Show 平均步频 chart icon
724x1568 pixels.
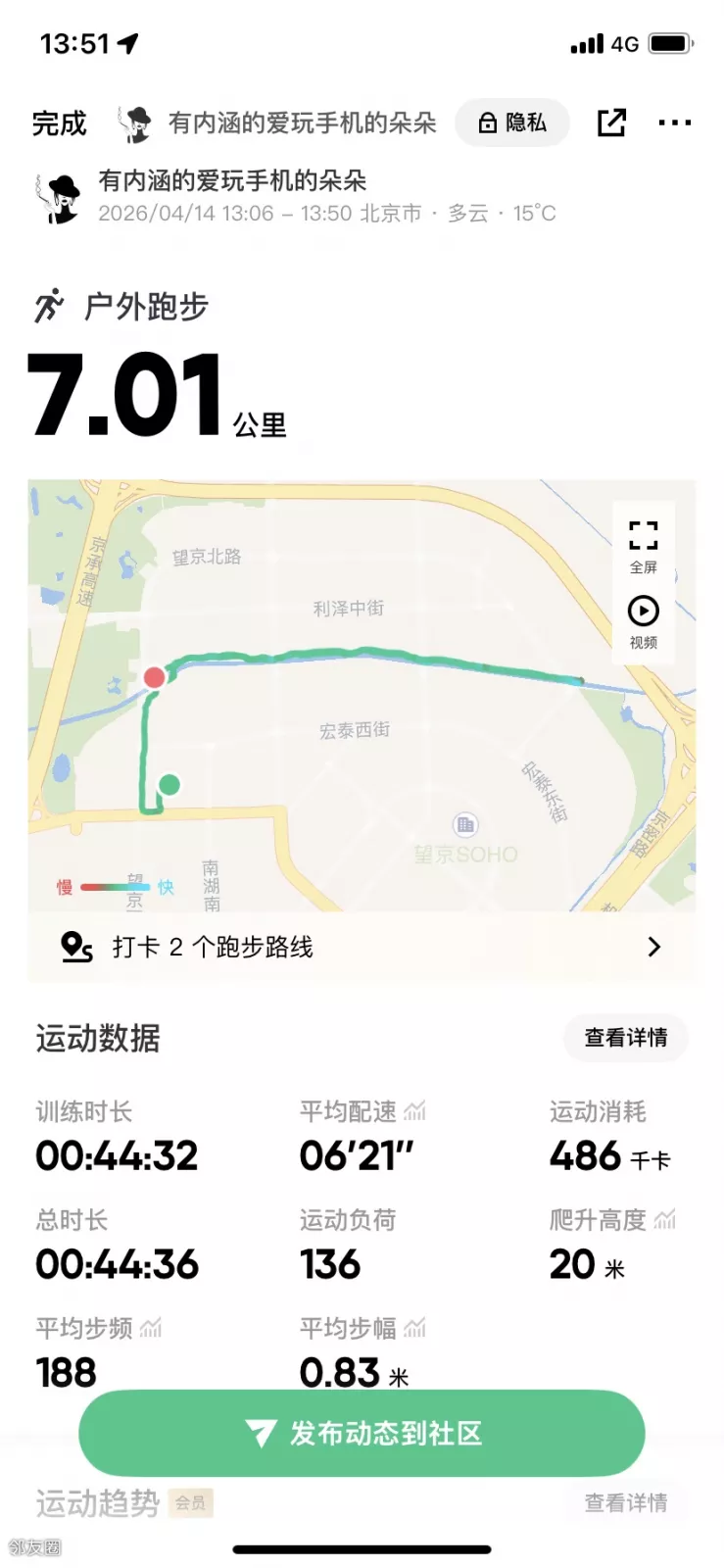[x=151, y=1329]
